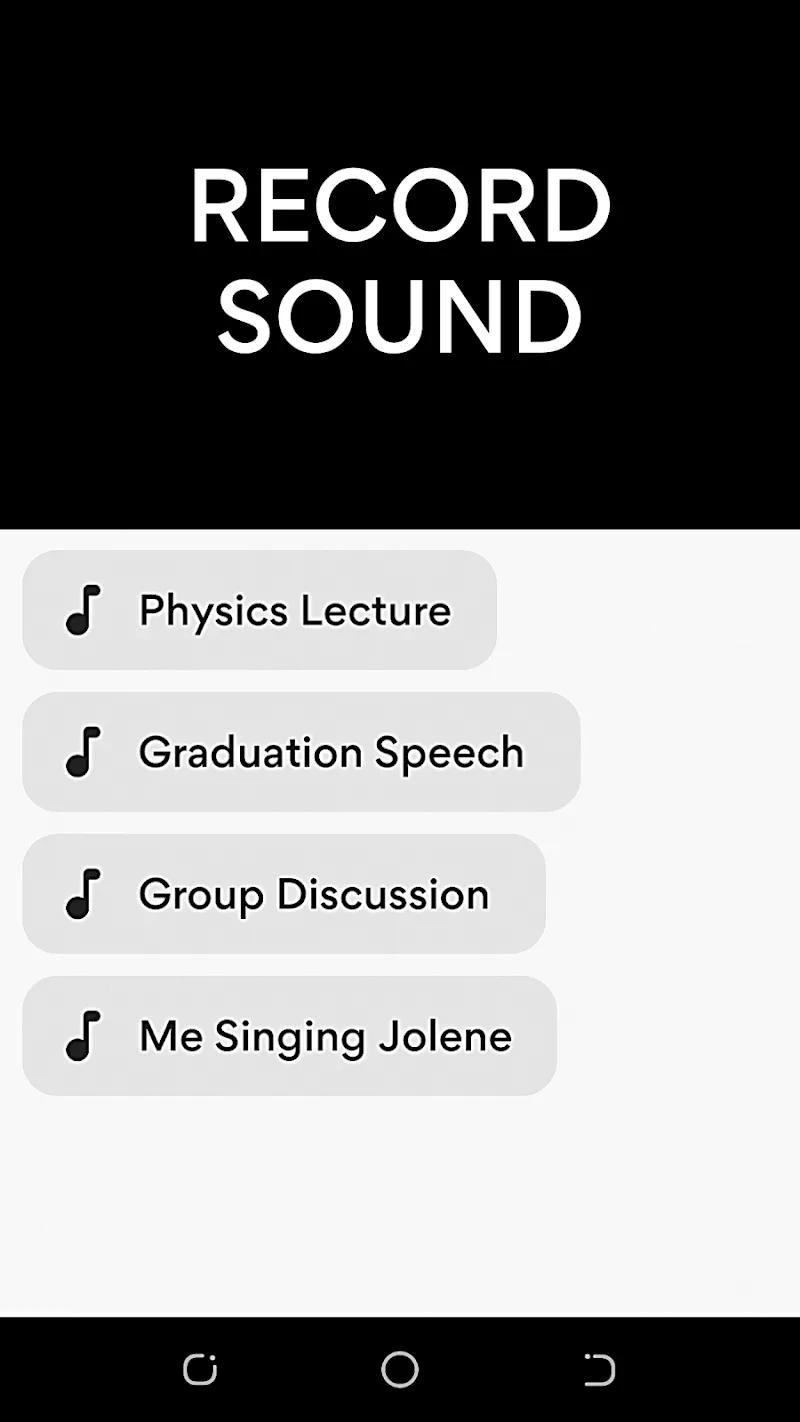Click the music note icon beside Graduation Speech
Image resolution: width=800 pixels, height=1422 pixels.
point(85,752)
